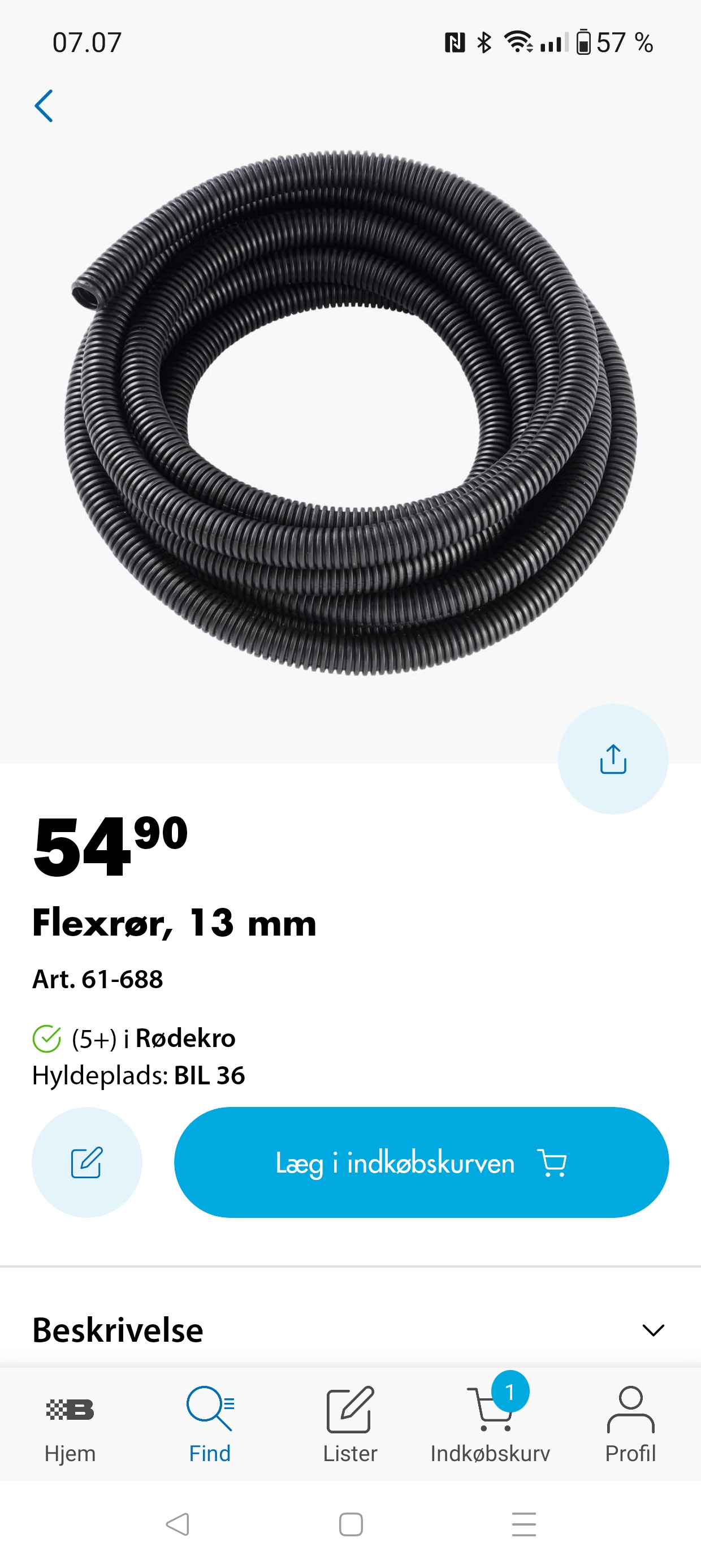This screenshot has height=1568, width=701.
Task: Tap Læg i indkøbskurven button
Action: pos(421,1162)
